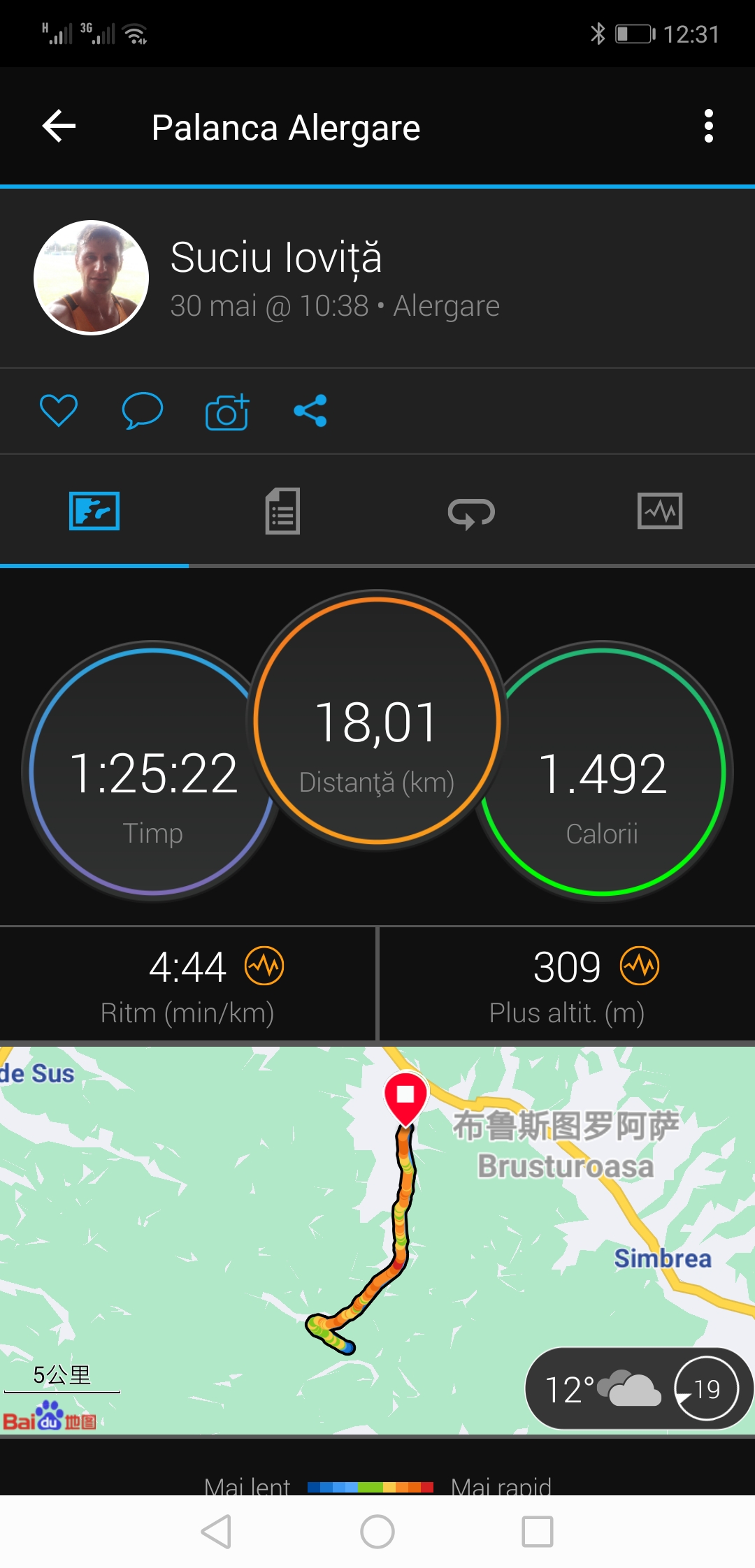Viewport: 755px width, 1568px height.
Task: Open recent apps from the navigation bar
Action: (x=538, y=1532)
